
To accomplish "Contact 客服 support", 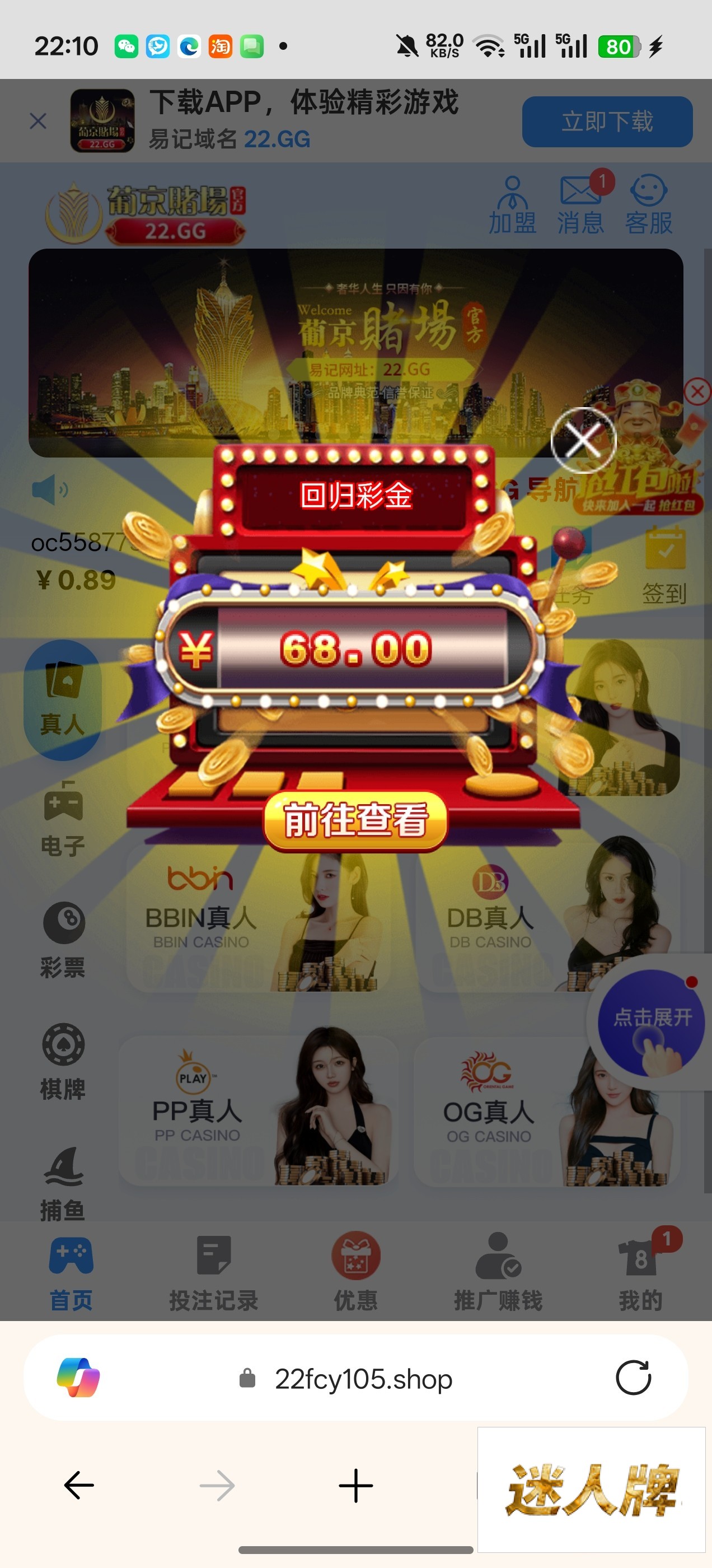I will coord(649,206).
